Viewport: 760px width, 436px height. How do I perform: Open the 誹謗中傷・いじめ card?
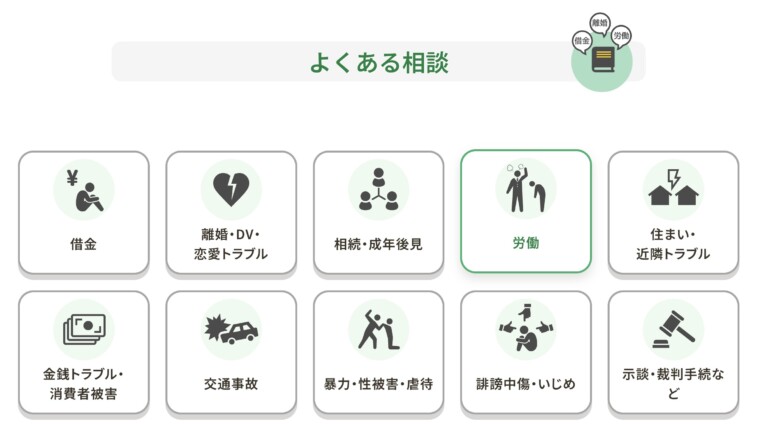pyautogui.click(x=525, y=352)
